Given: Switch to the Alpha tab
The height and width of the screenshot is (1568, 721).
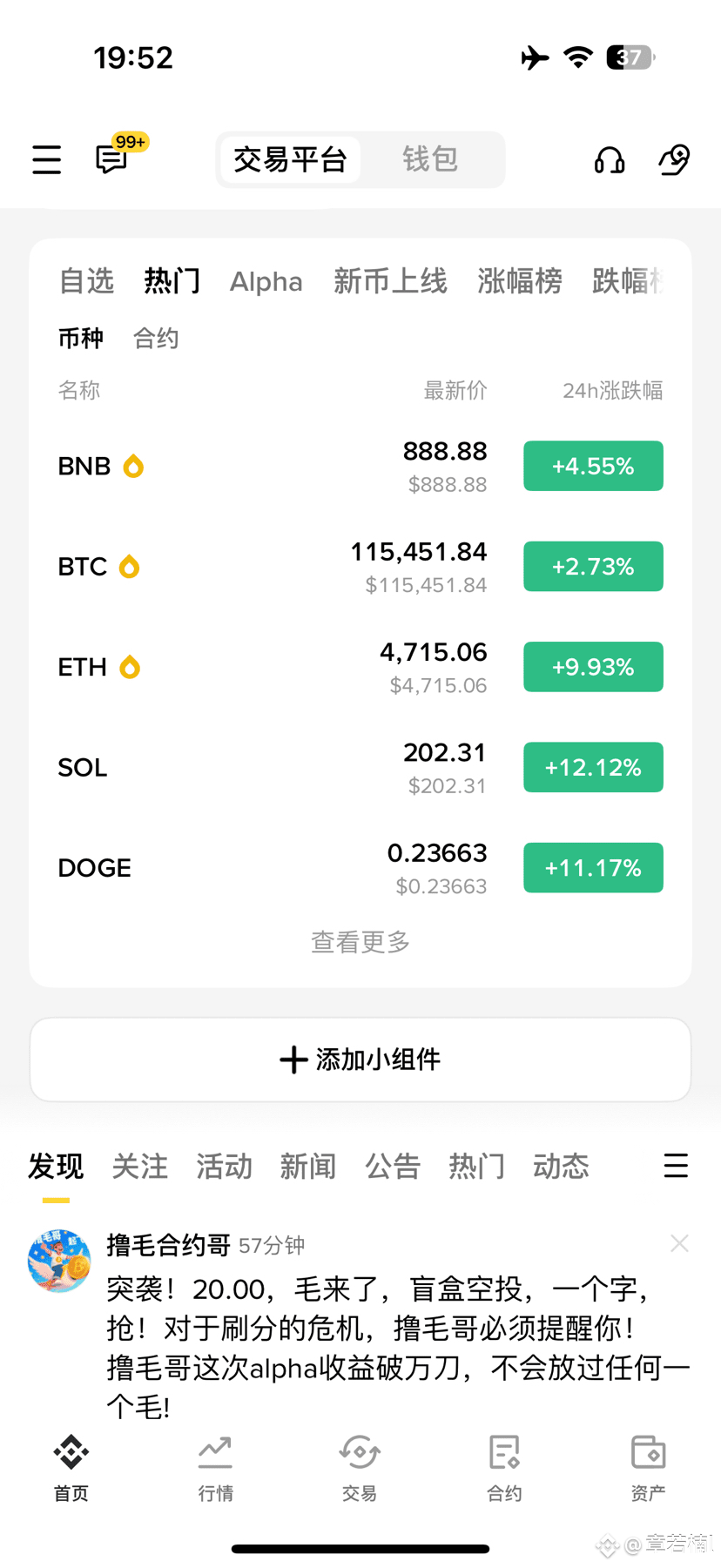Looking at the screenshot, I should 266,282.
